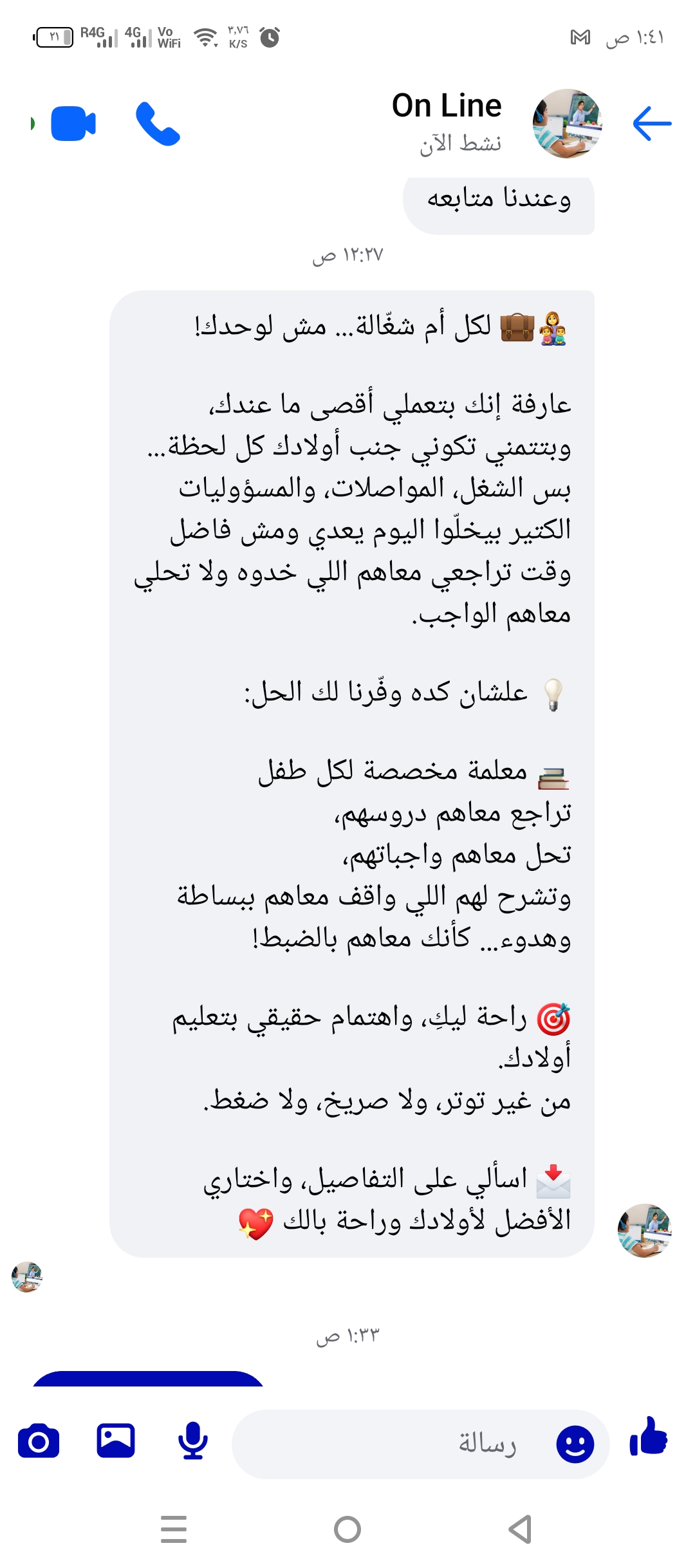This screenshot has width=695, height=1568.
Task: Open the photo gallery picker
Action: click(116, 1440)
